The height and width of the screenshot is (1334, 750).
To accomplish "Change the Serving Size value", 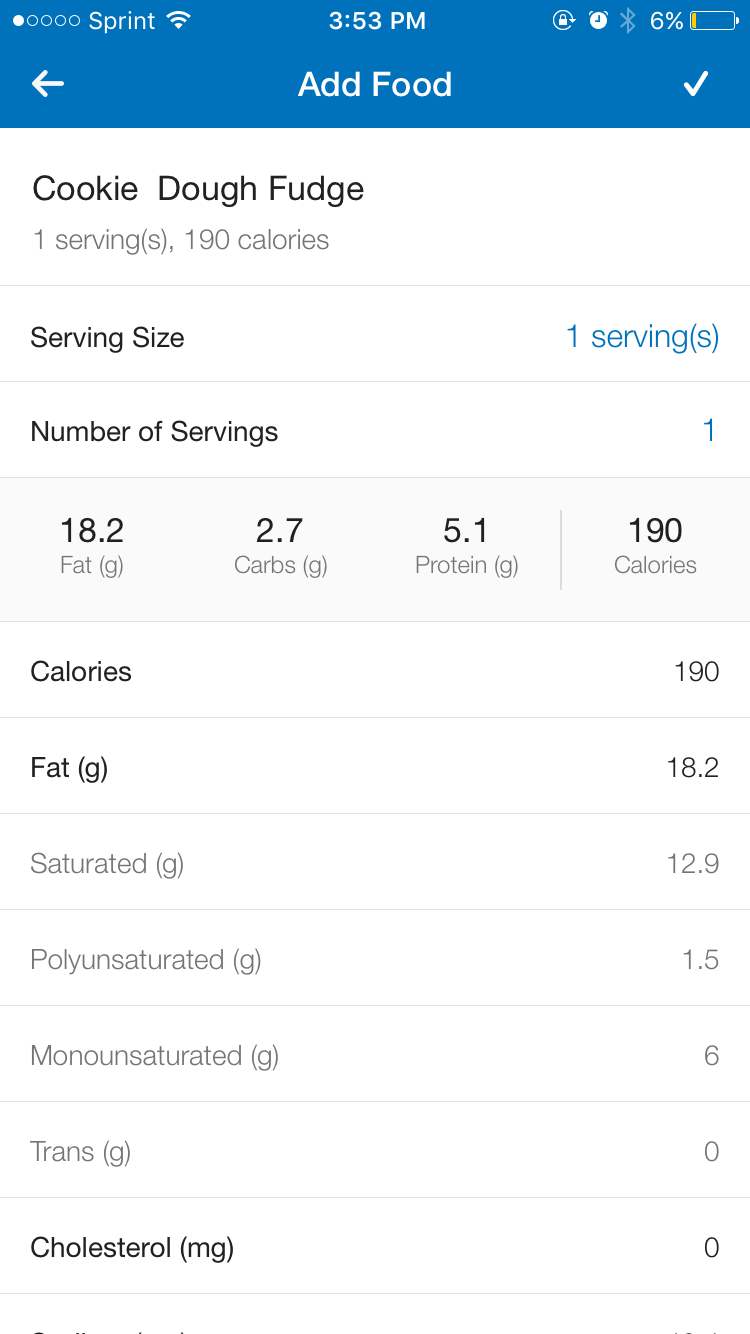I will click(x=375, y=337).
